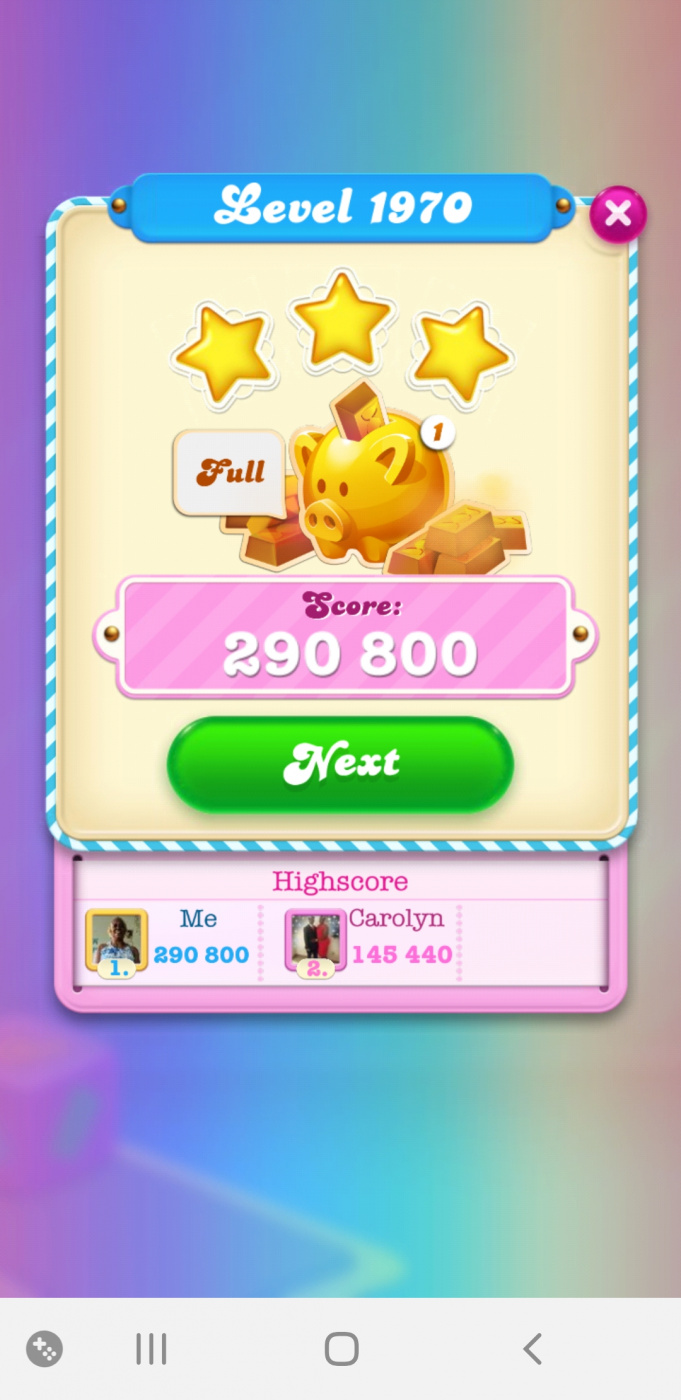Open Carolyn's highscore entry
Viewport: 681px width, 1400px height.
[370, 940]
